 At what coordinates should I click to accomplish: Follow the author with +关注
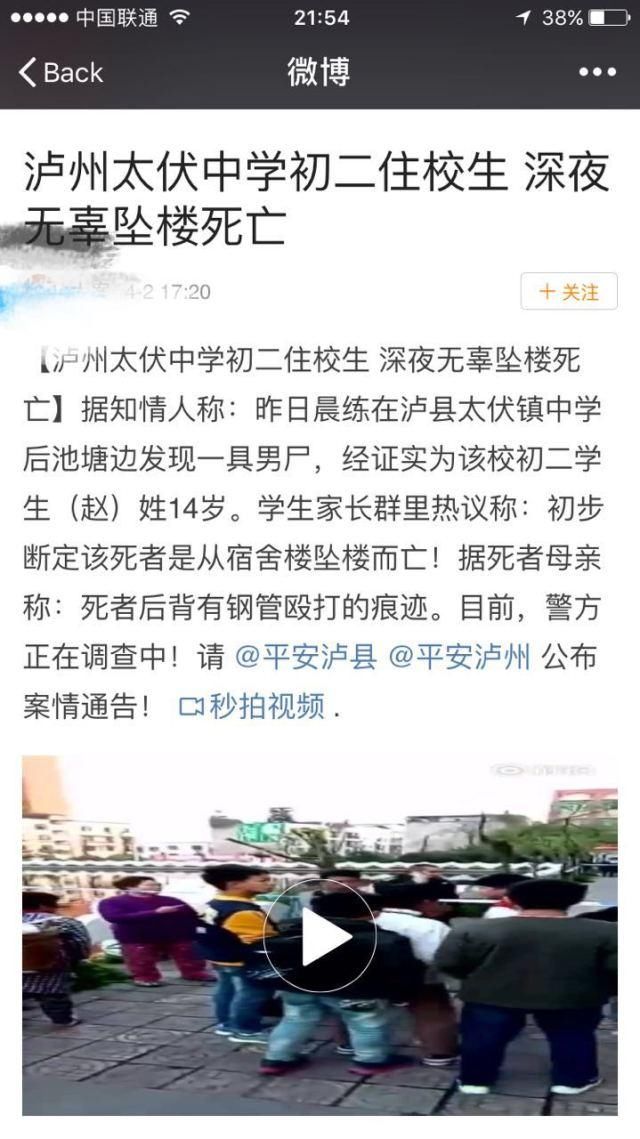tap(569, 292)
